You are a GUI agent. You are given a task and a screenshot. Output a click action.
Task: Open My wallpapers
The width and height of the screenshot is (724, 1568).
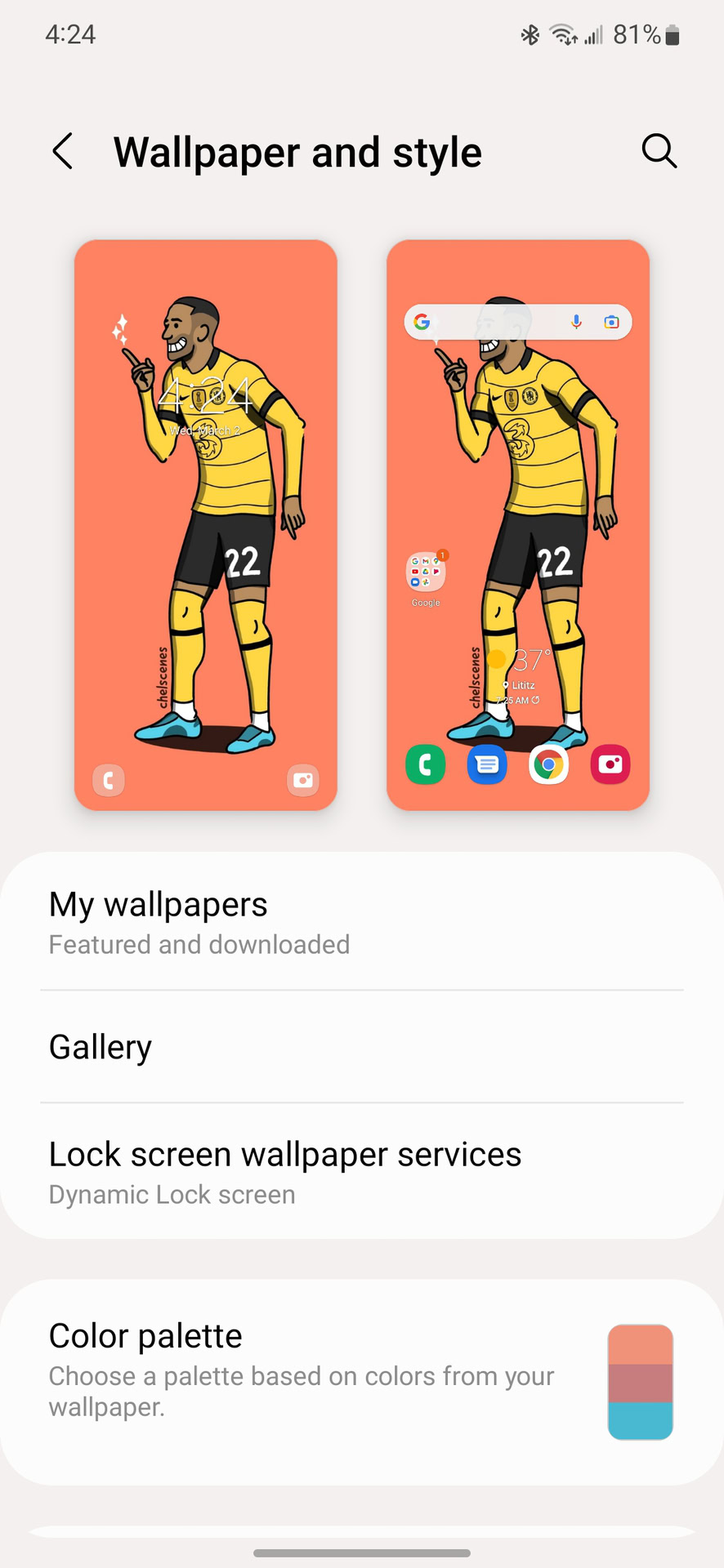click(x=361, y=923)
